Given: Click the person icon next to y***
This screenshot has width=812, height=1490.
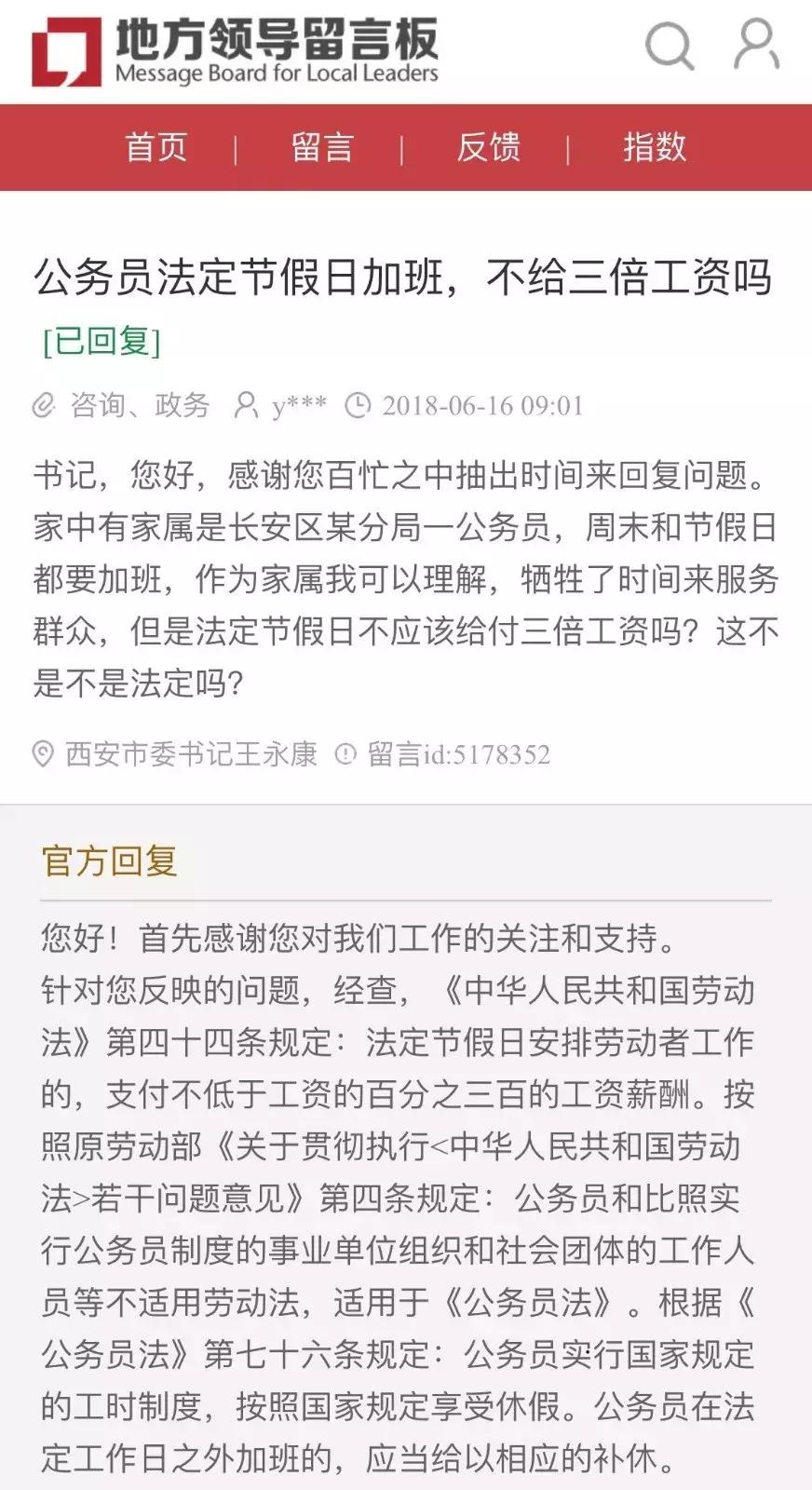Looking at the screenshot, I should pos(247,406).
